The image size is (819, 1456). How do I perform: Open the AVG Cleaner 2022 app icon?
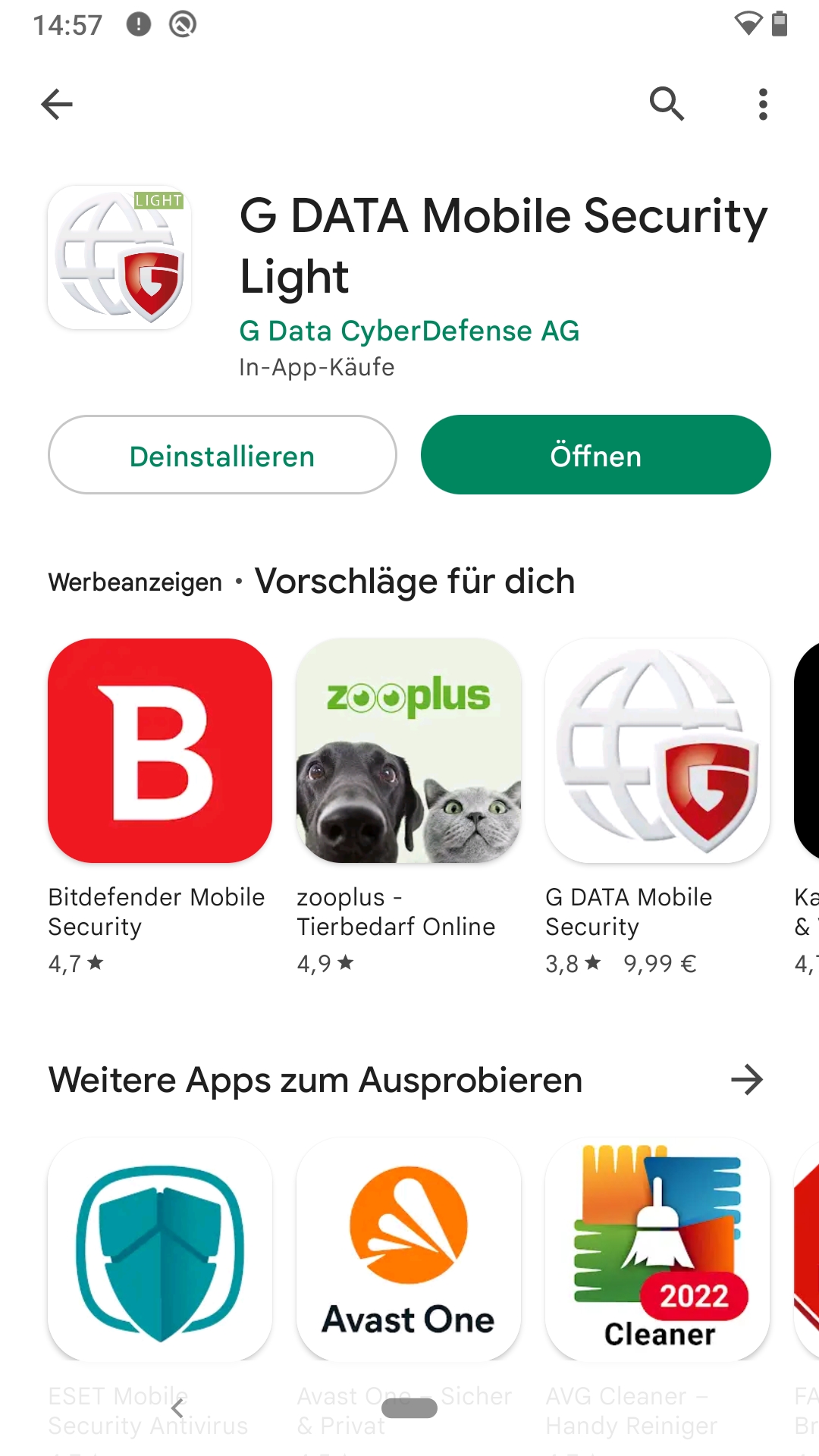tap(657, 1250)
